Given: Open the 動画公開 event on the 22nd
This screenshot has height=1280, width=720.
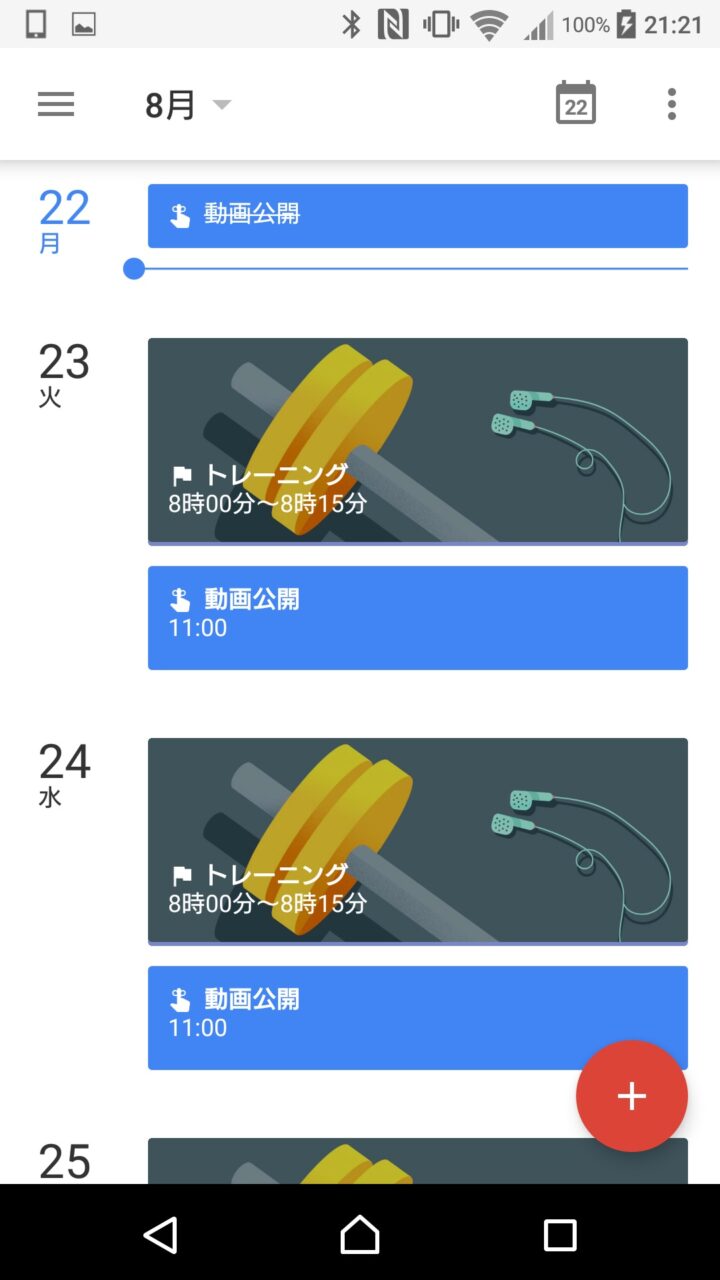Looking at the screenshot, I should pyautogui.click(x=417, y=215).
